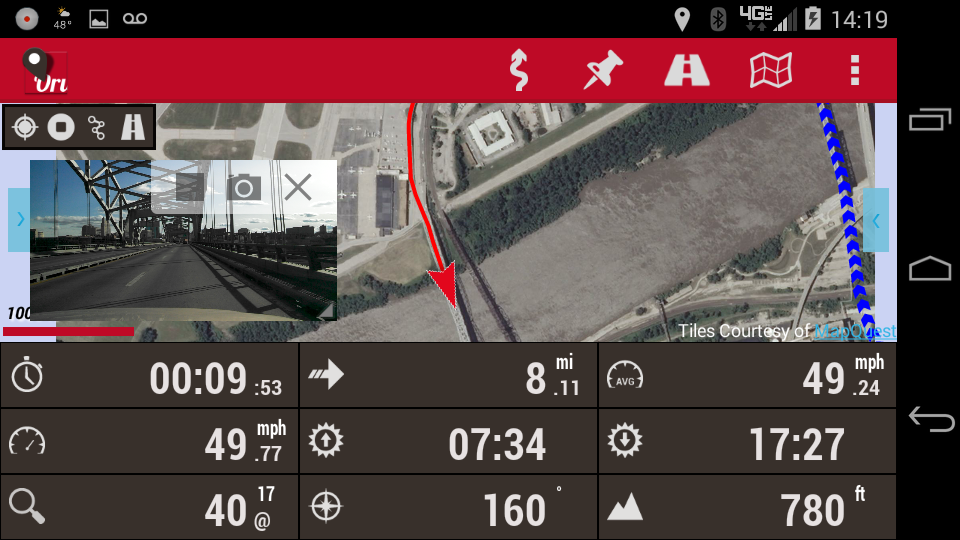Viewport: 960px width, 540px height.
Task: Open the route planning icon
Action: pyautogui.click(x=518, y=70)
